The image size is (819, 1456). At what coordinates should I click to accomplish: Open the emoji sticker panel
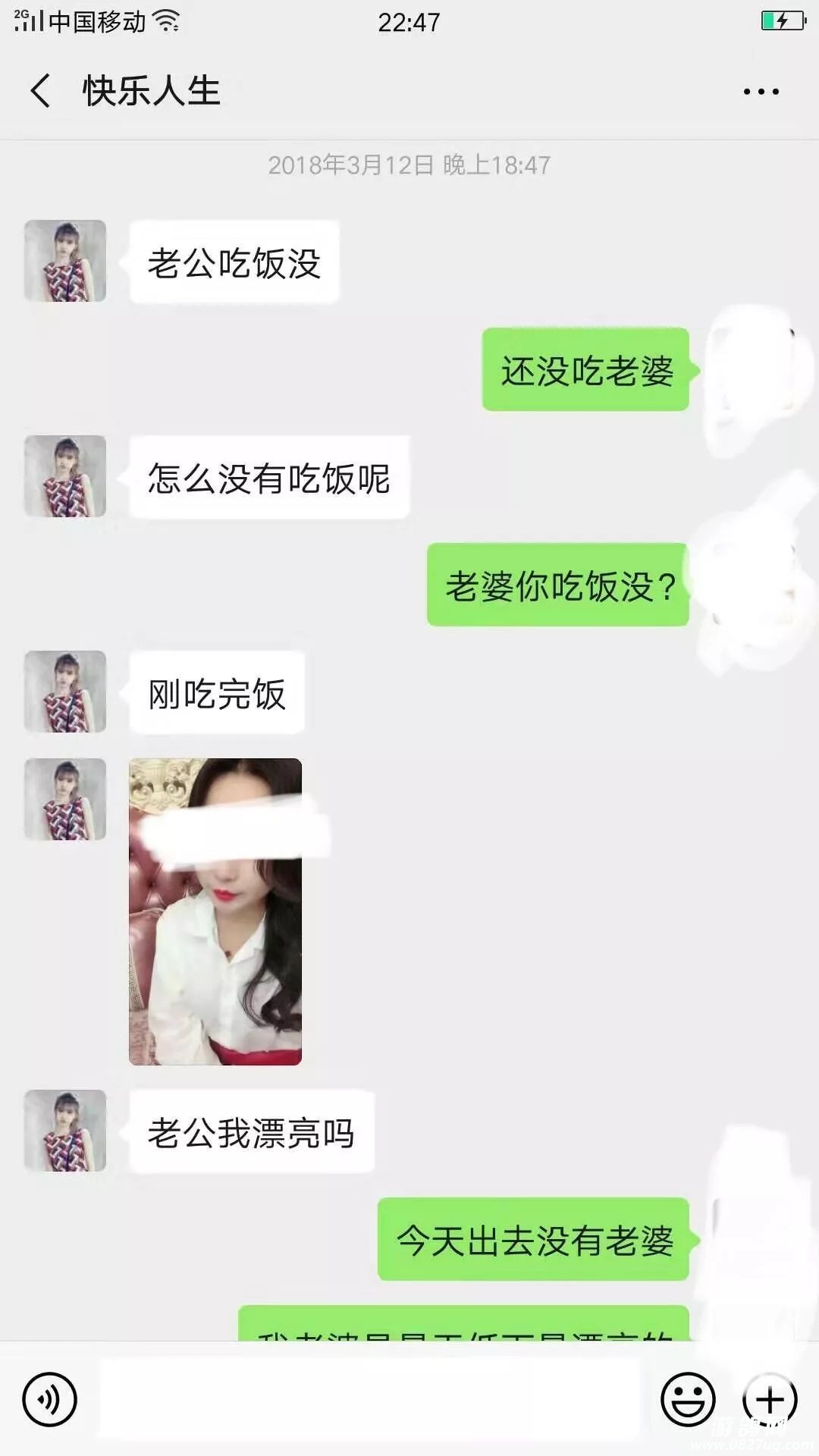point(688,1399)
